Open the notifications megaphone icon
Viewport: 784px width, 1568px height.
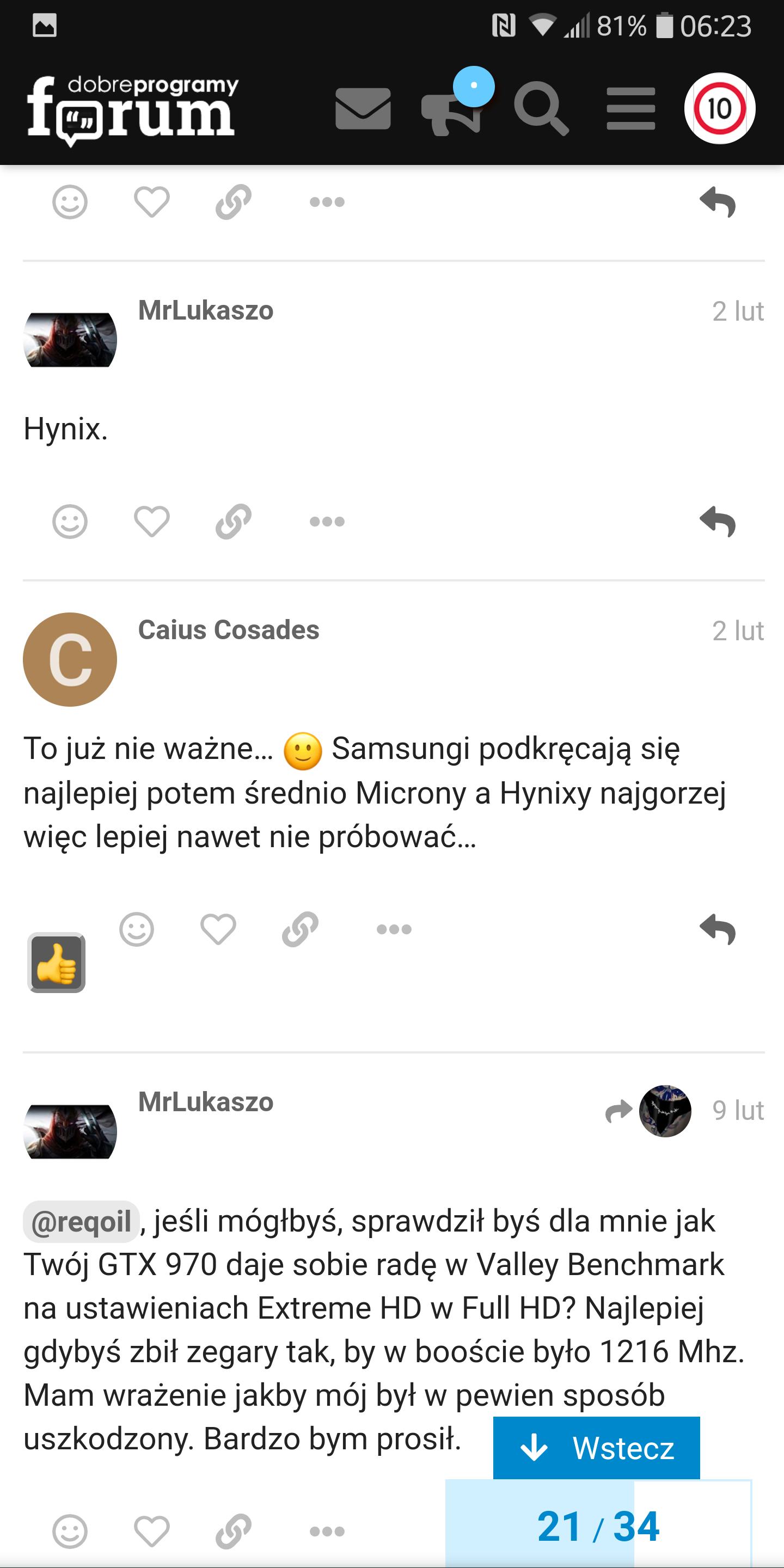pos(452,111)
